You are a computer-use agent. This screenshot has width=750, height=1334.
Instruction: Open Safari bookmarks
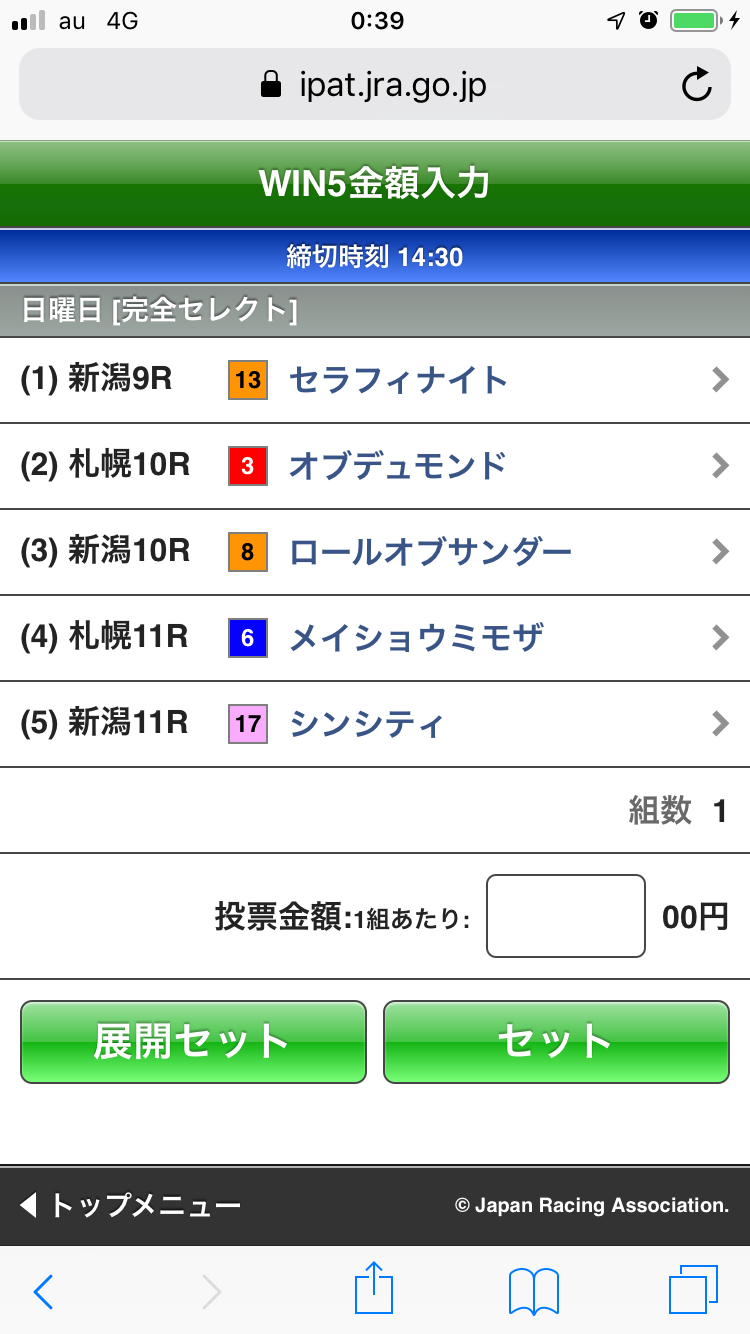(533, 1292)
